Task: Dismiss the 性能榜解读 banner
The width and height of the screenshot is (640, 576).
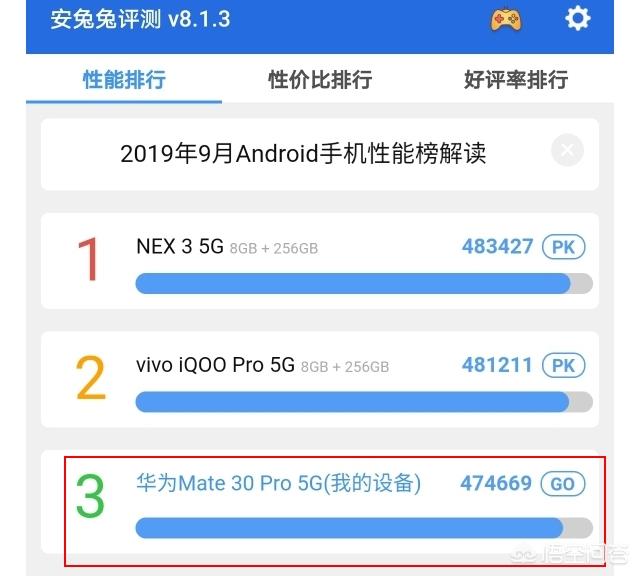Action: [x=567, y=151]
